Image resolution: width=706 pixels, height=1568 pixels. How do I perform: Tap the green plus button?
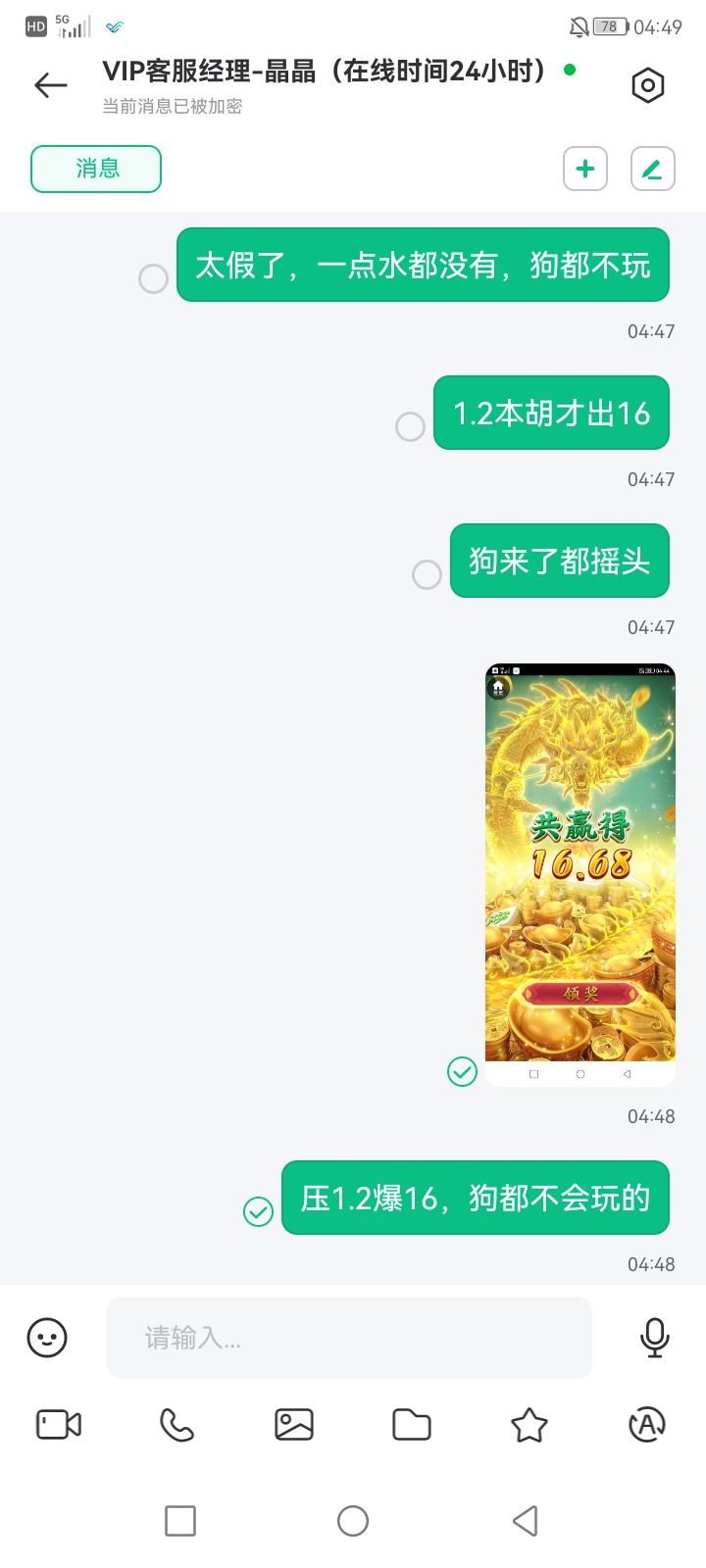tap(585, 169)
